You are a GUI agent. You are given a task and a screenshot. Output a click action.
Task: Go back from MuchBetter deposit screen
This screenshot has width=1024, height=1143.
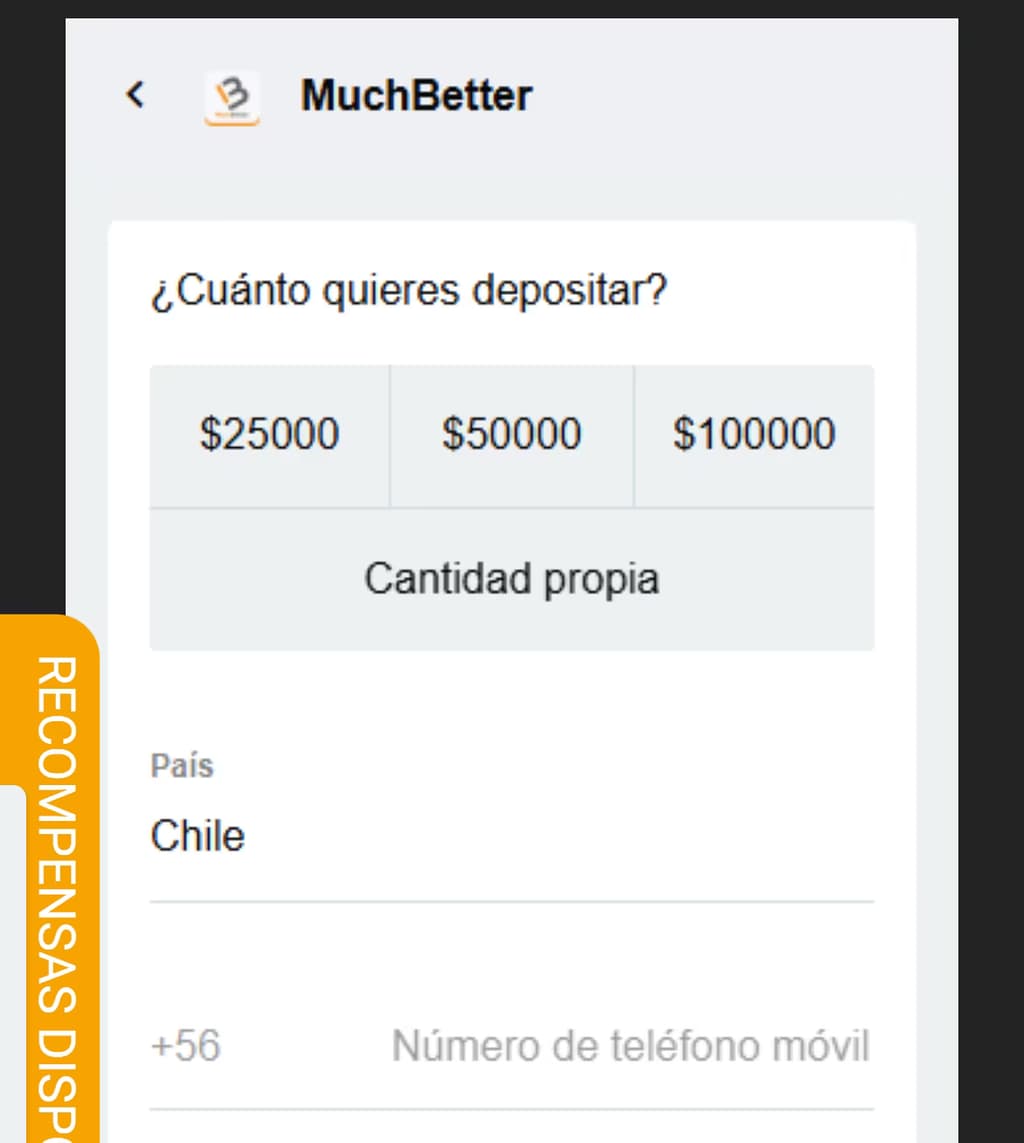point(135,95)
